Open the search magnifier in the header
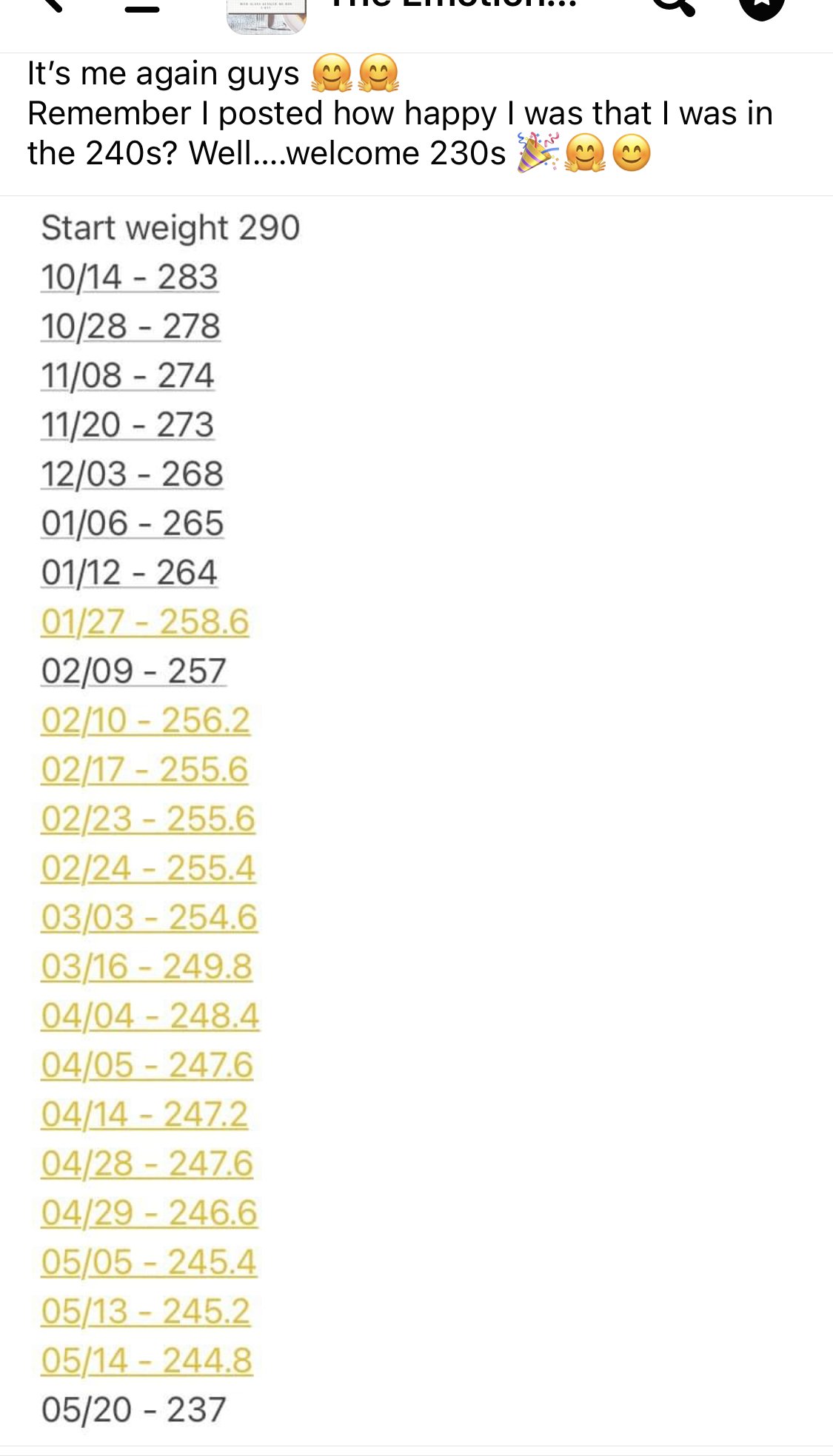 [672, 5]
